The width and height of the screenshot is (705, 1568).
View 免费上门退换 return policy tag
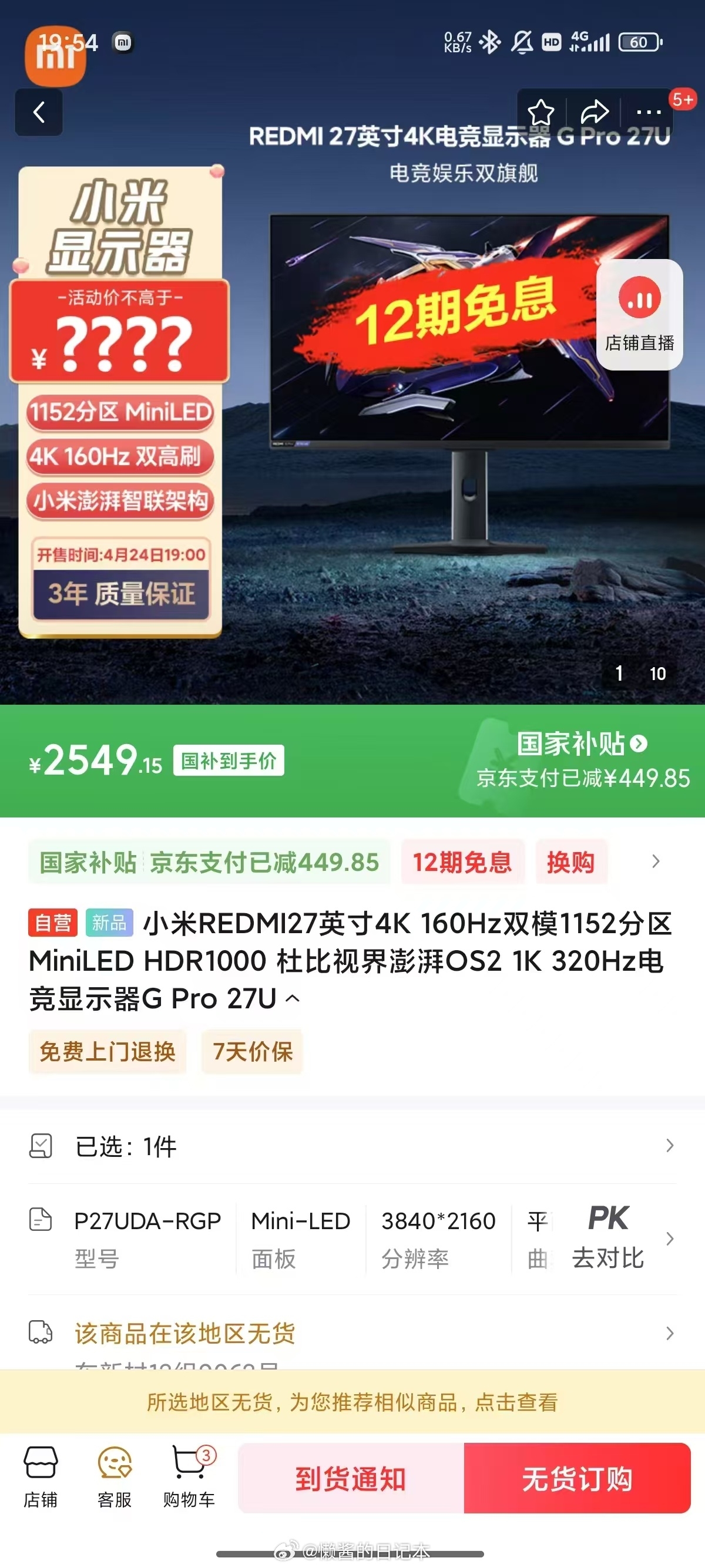[107, 1052]
